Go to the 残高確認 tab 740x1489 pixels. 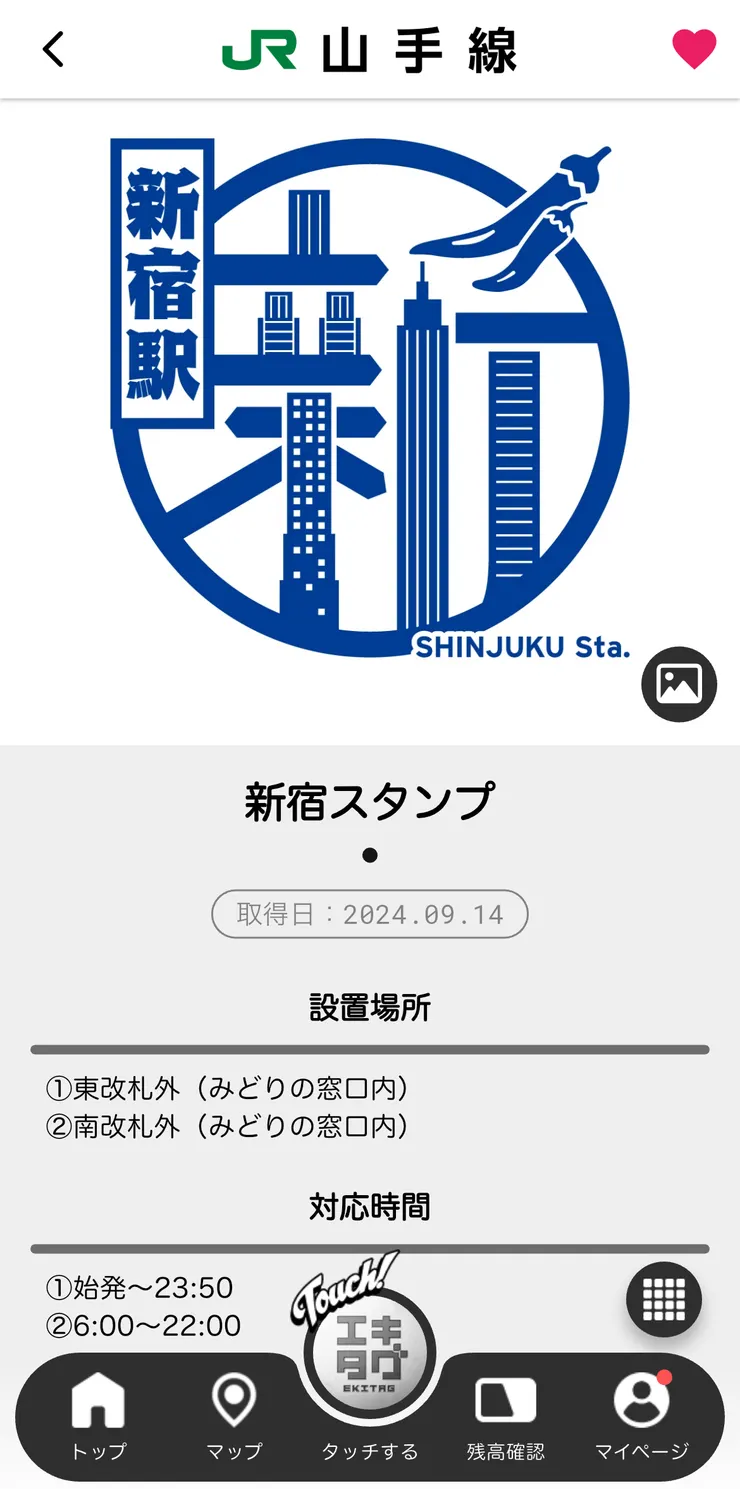(505, 1415)
